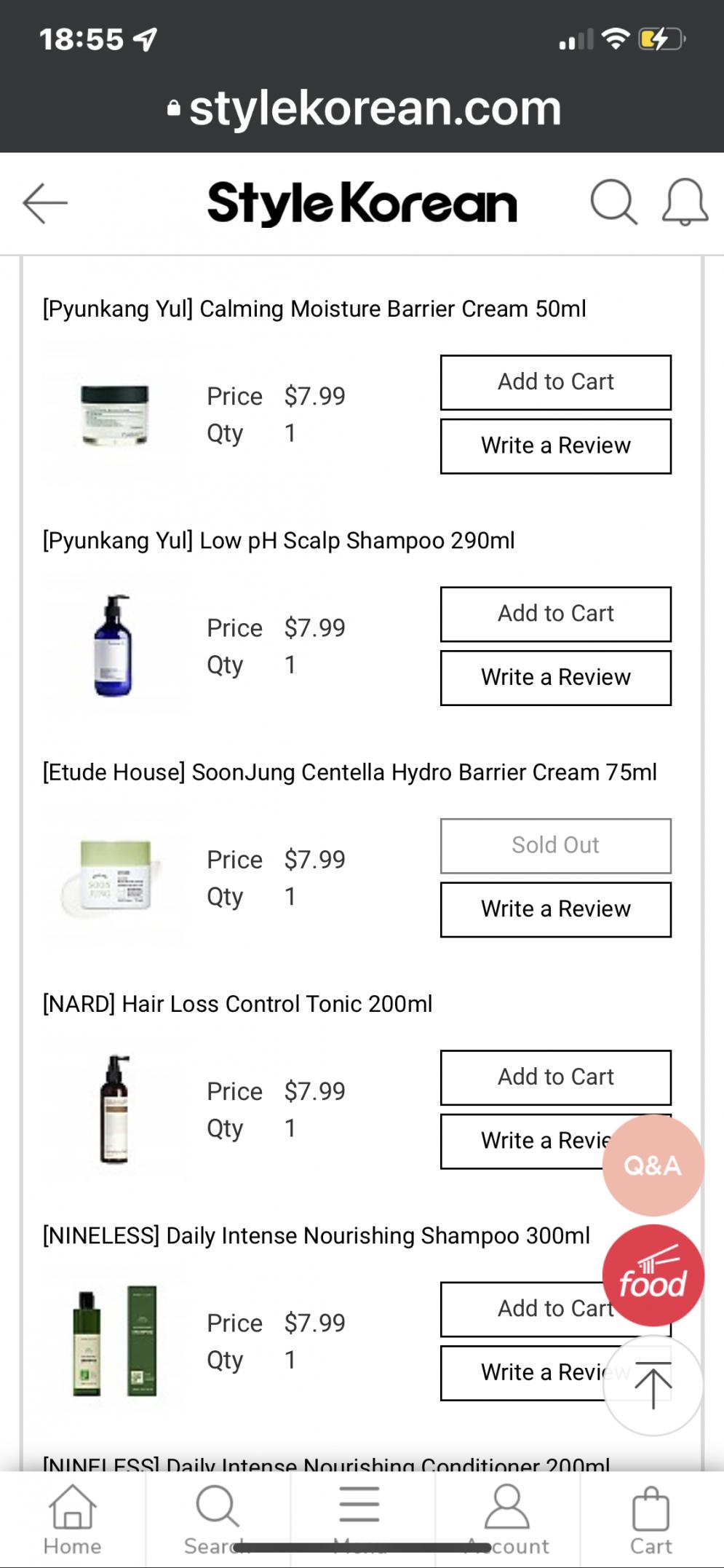Open the red food floating button

click(x=653, y=1275)
